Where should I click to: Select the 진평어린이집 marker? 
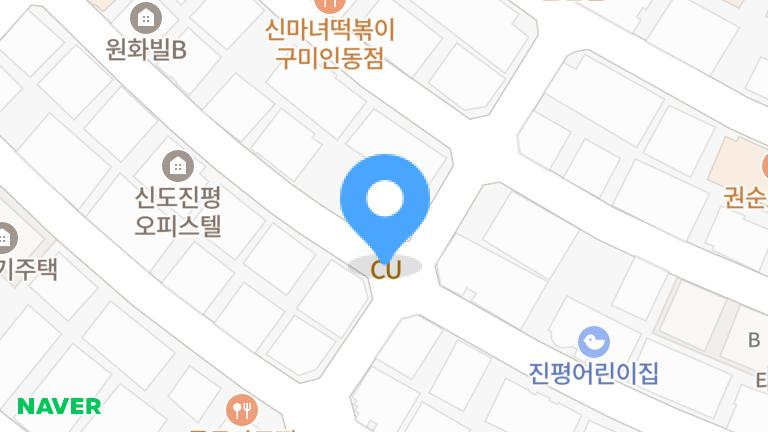[x=594, y=343]
